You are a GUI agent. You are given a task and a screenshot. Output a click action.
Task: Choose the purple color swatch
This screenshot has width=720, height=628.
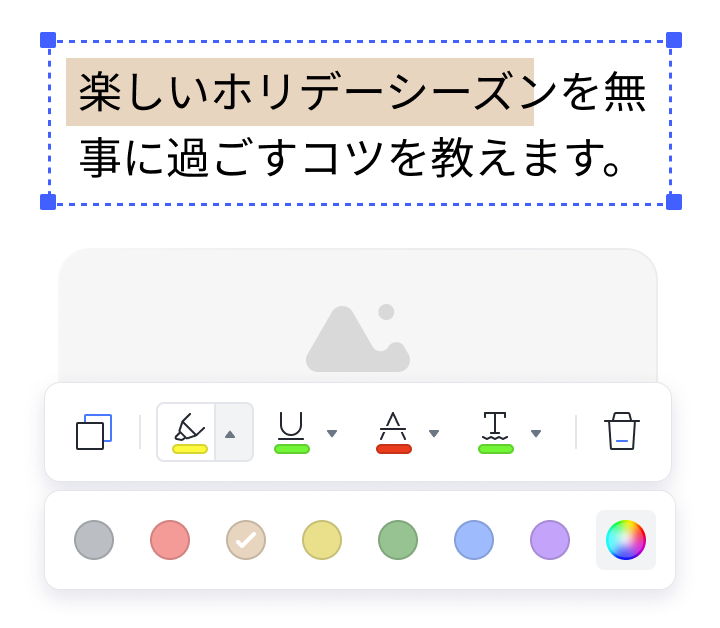tap(550, 540)
